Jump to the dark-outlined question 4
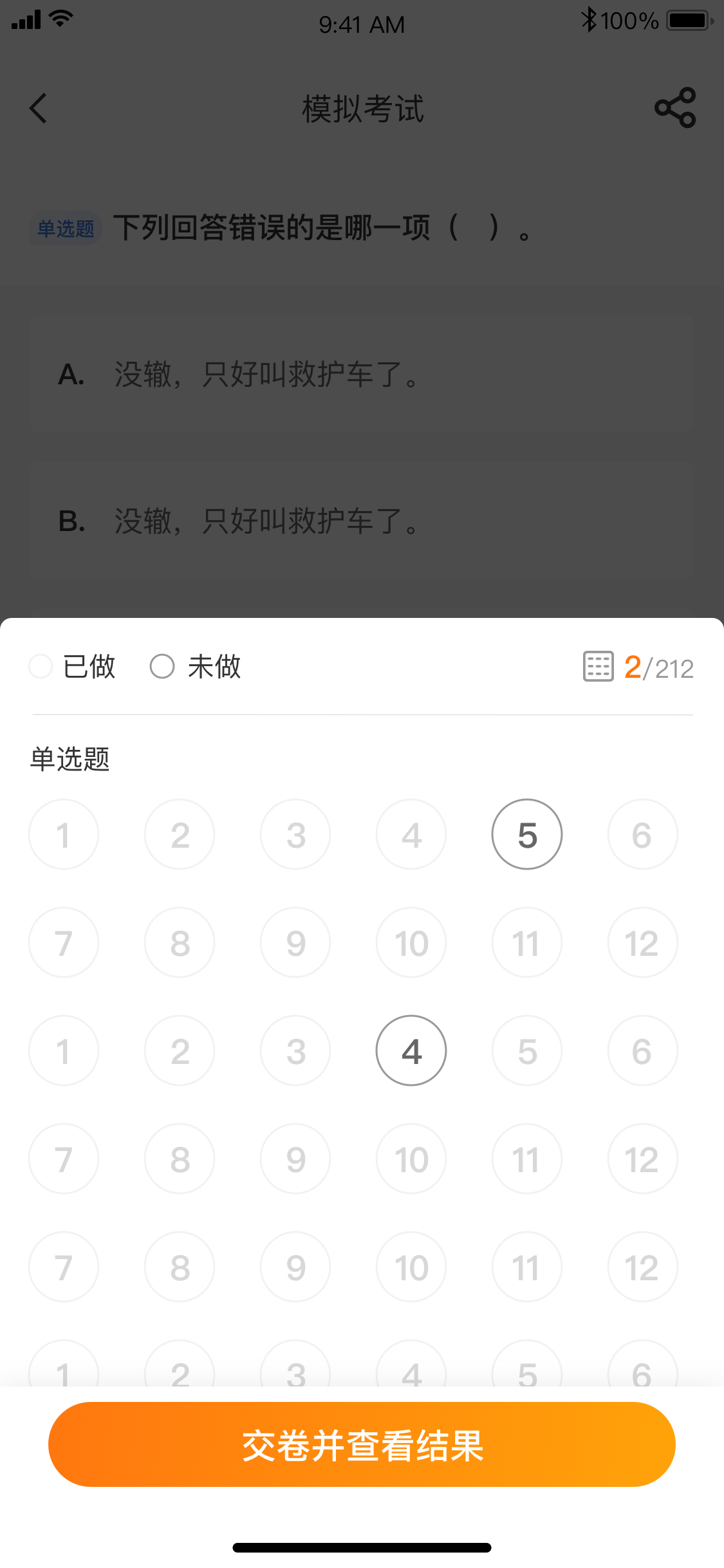The width and height of the screenshot is (724, 1568). click(x=411, y=1050)
